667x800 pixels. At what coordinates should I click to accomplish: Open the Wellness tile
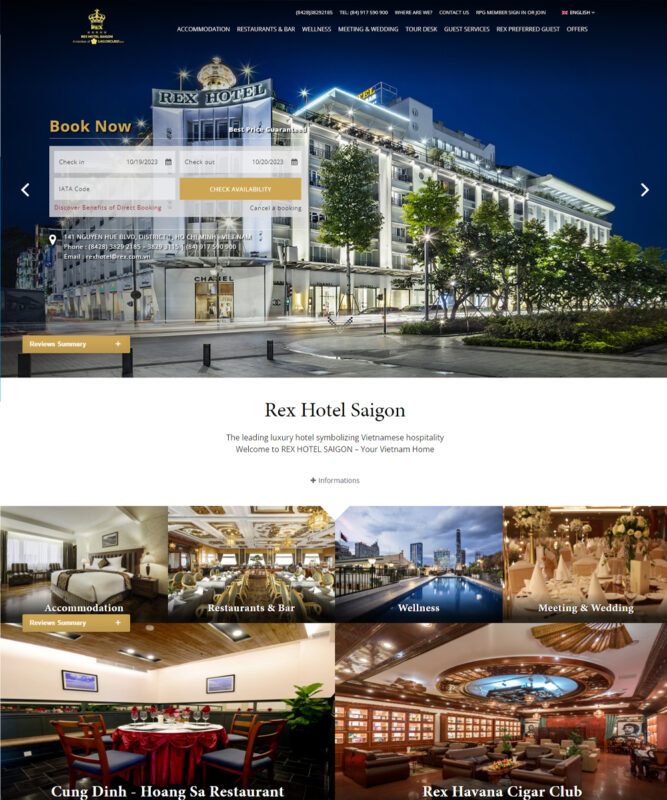(x=418, y=563)
